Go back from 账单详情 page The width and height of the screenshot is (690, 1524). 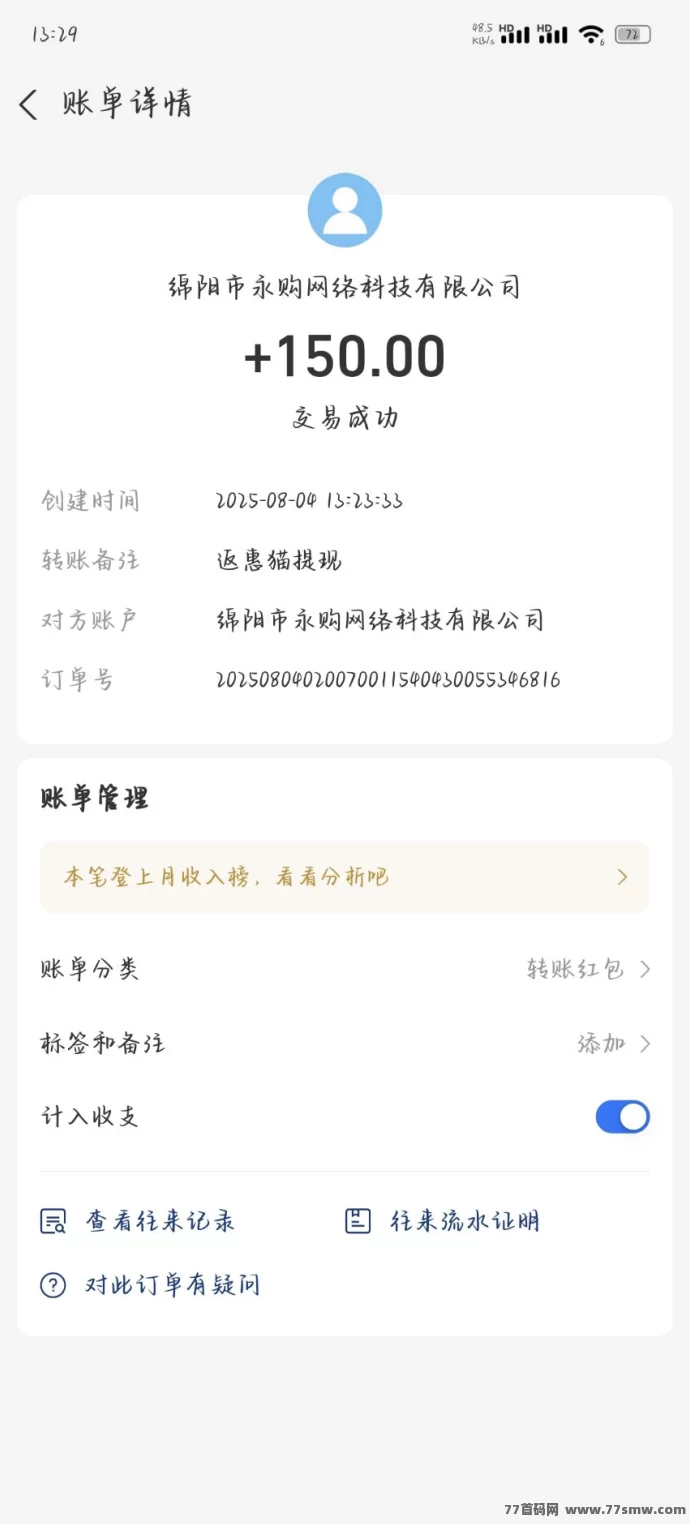pos(29,104)
